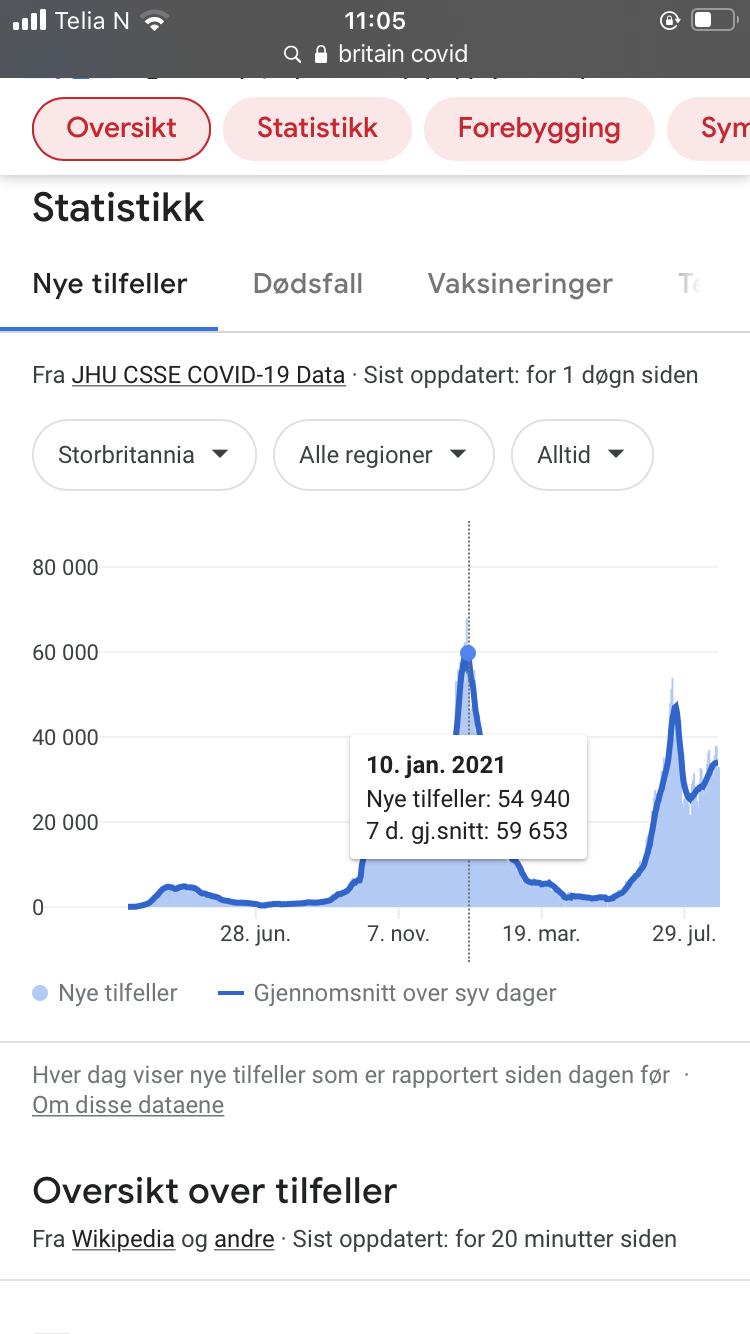
Task: Jump to the Statistikk chip section
Action: pos(317,128)
